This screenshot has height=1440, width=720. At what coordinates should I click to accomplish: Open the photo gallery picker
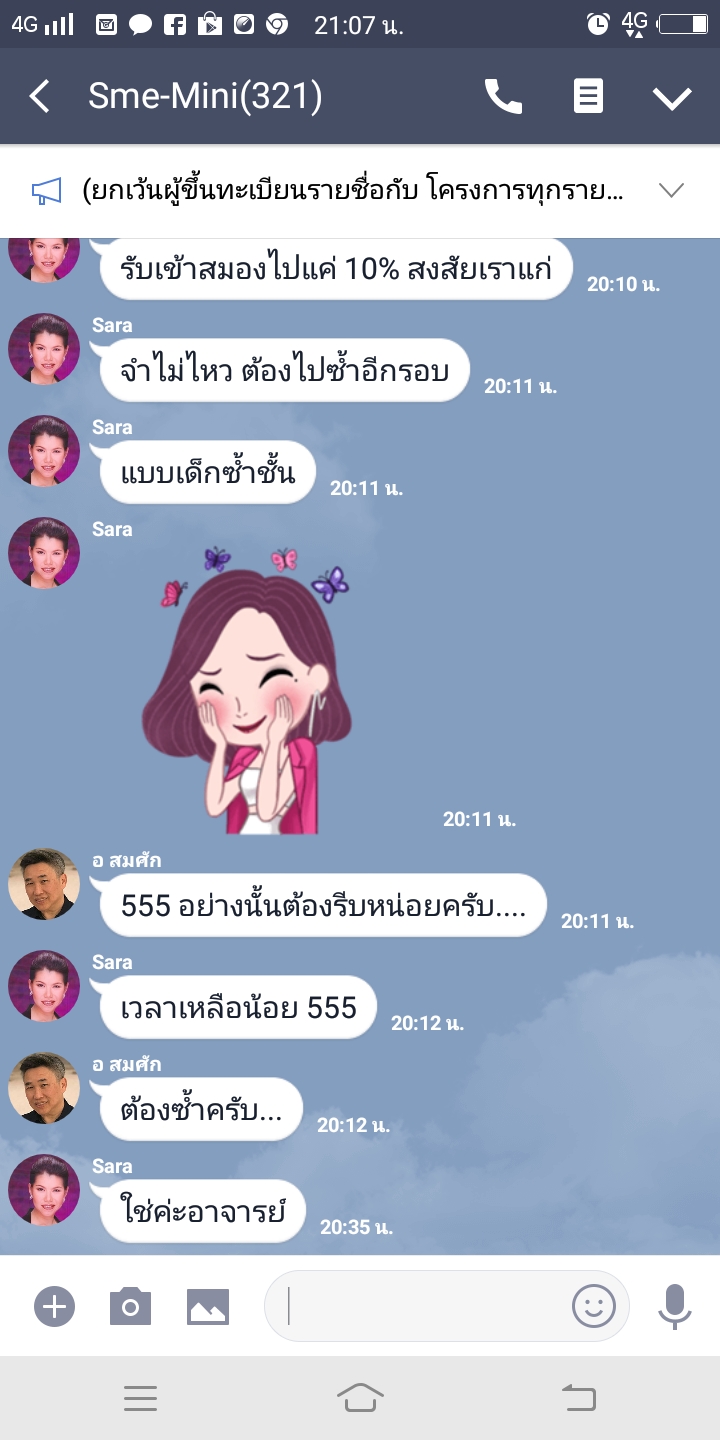tap(208, 1306)
